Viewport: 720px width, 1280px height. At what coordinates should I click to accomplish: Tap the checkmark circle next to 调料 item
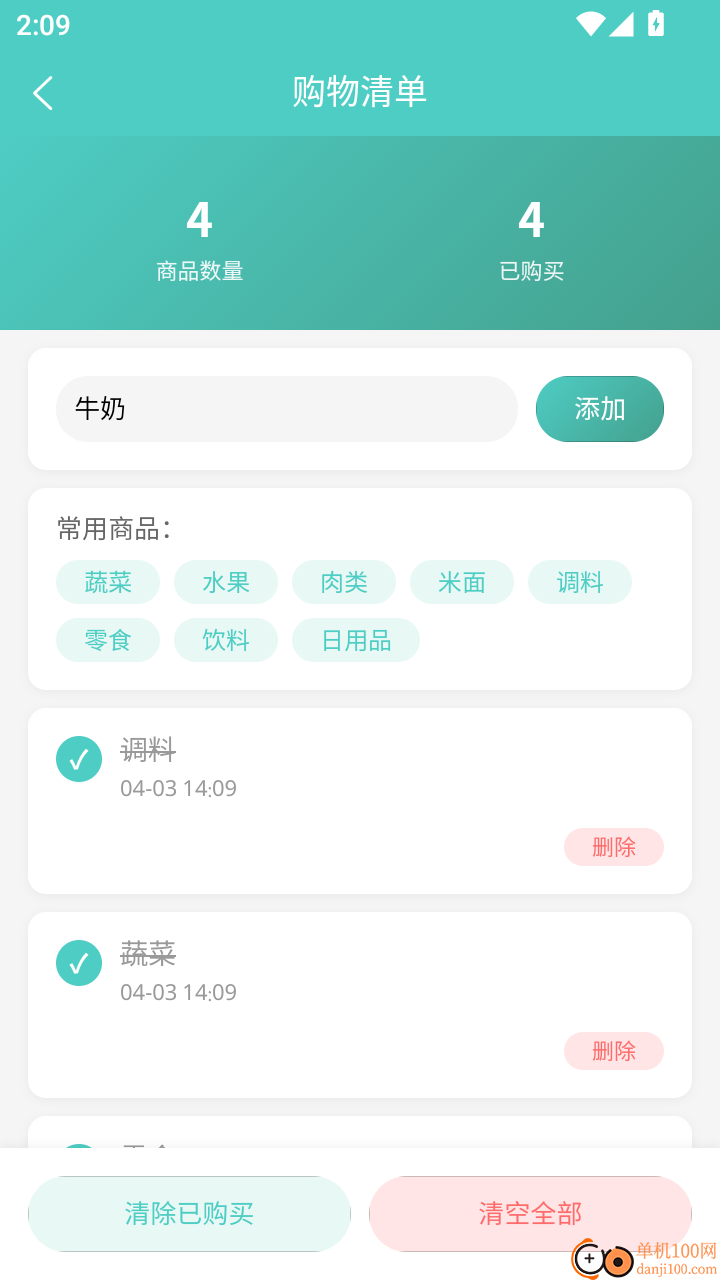coord(79,759)
